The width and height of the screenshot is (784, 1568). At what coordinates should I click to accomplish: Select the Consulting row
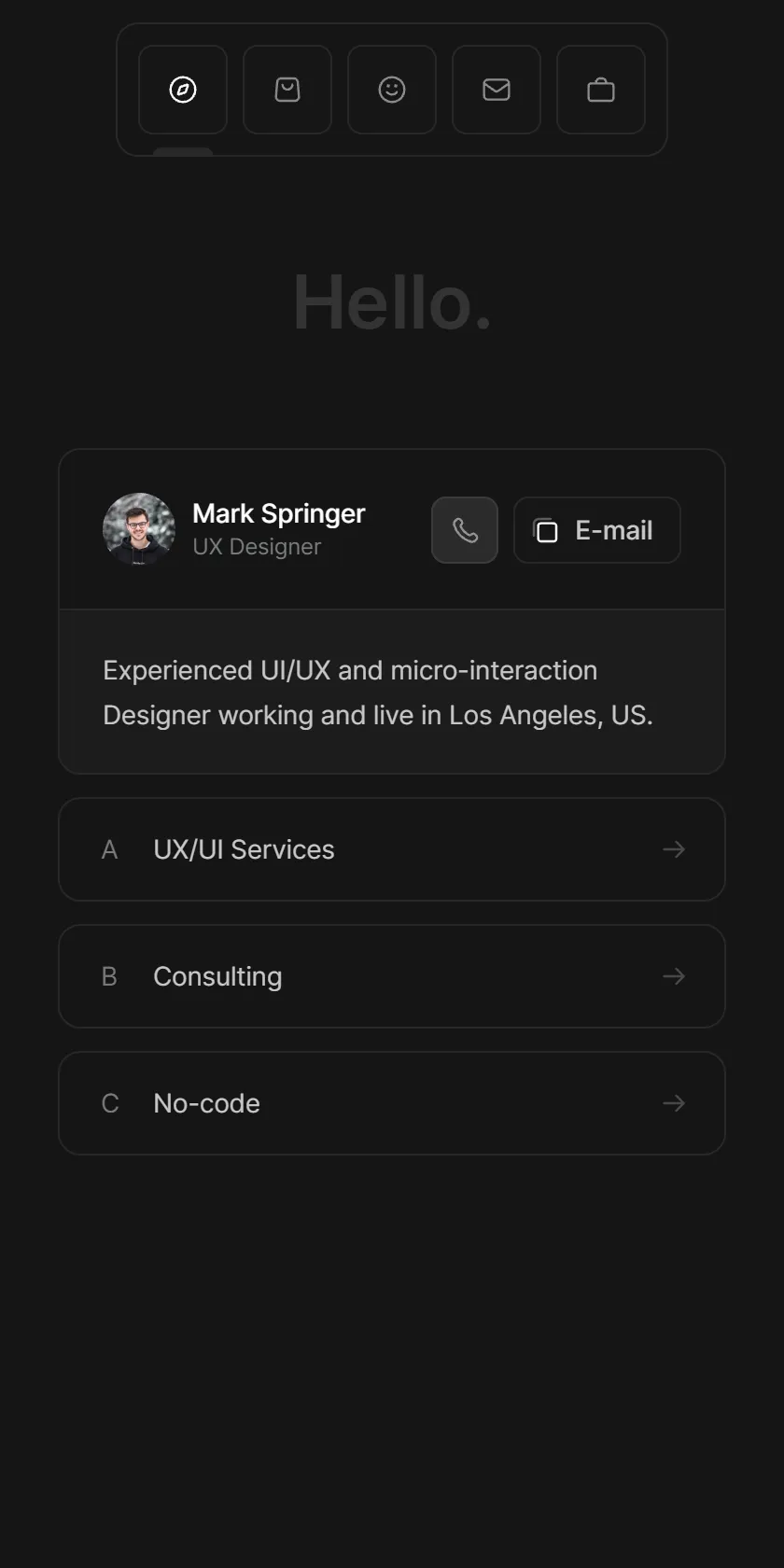click(x=392, y=976)
